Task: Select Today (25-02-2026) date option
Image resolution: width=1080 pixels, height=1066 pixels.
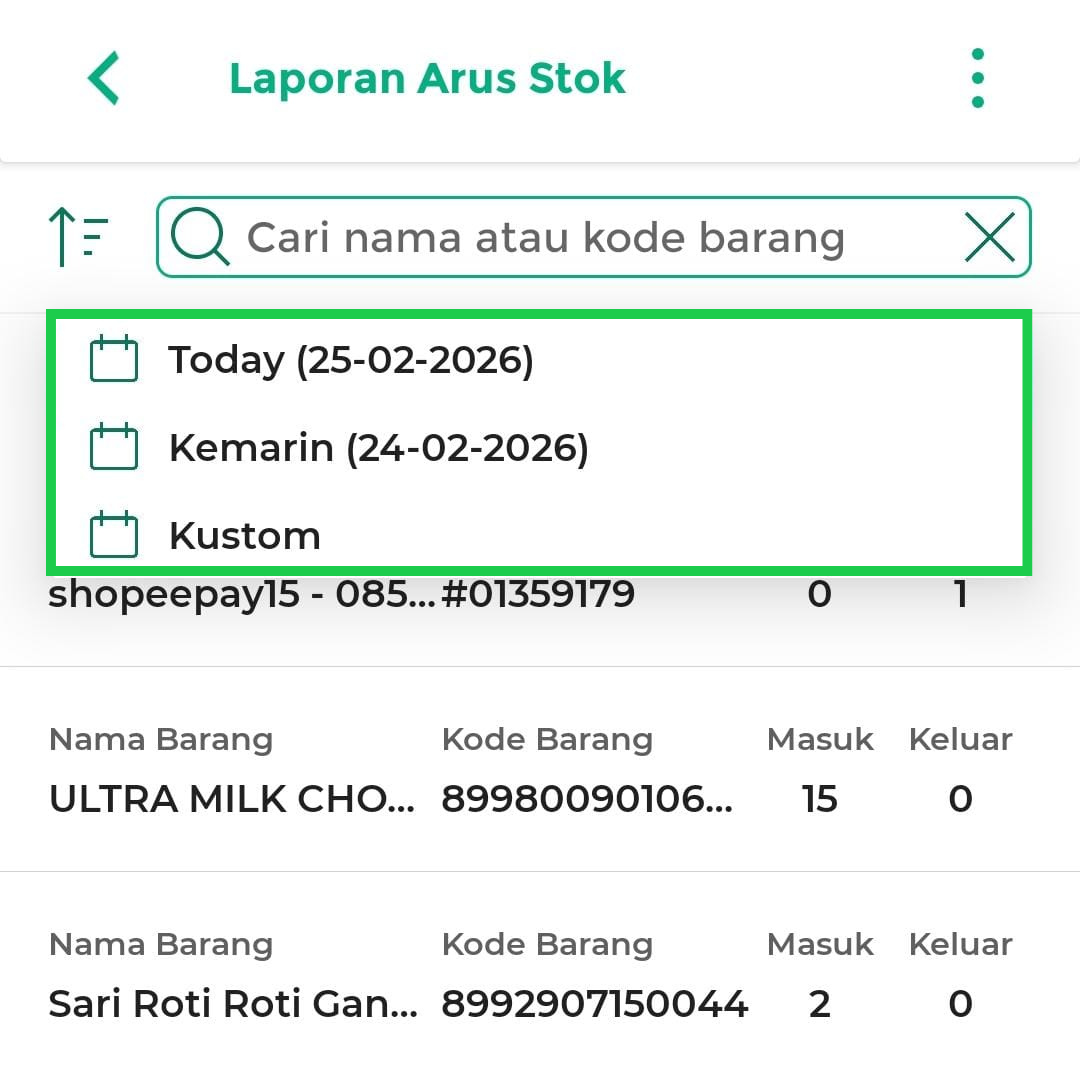Action: [350, 360]
